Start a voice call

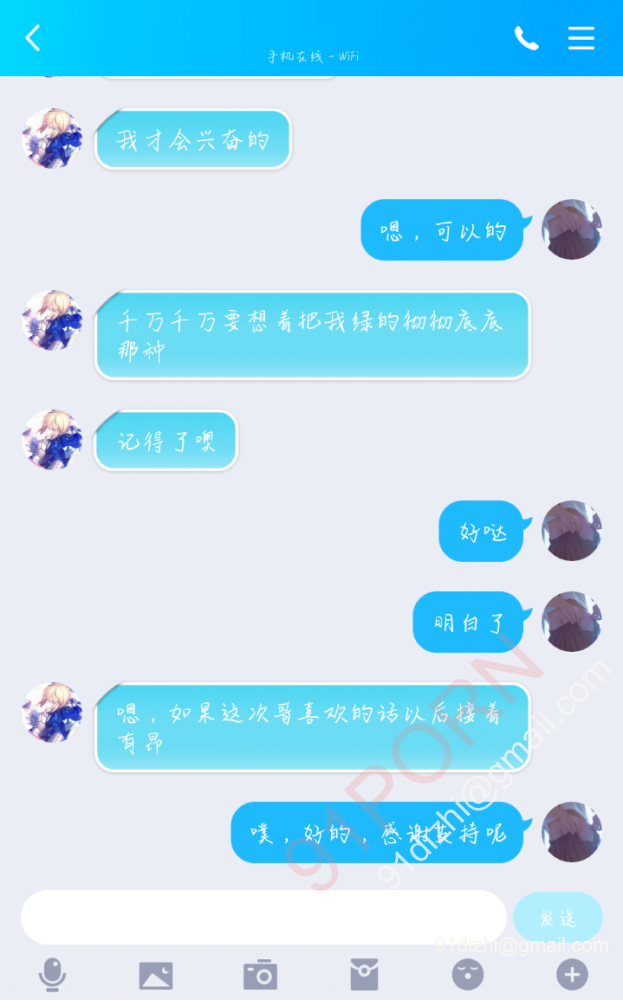[x=526, y=38]
